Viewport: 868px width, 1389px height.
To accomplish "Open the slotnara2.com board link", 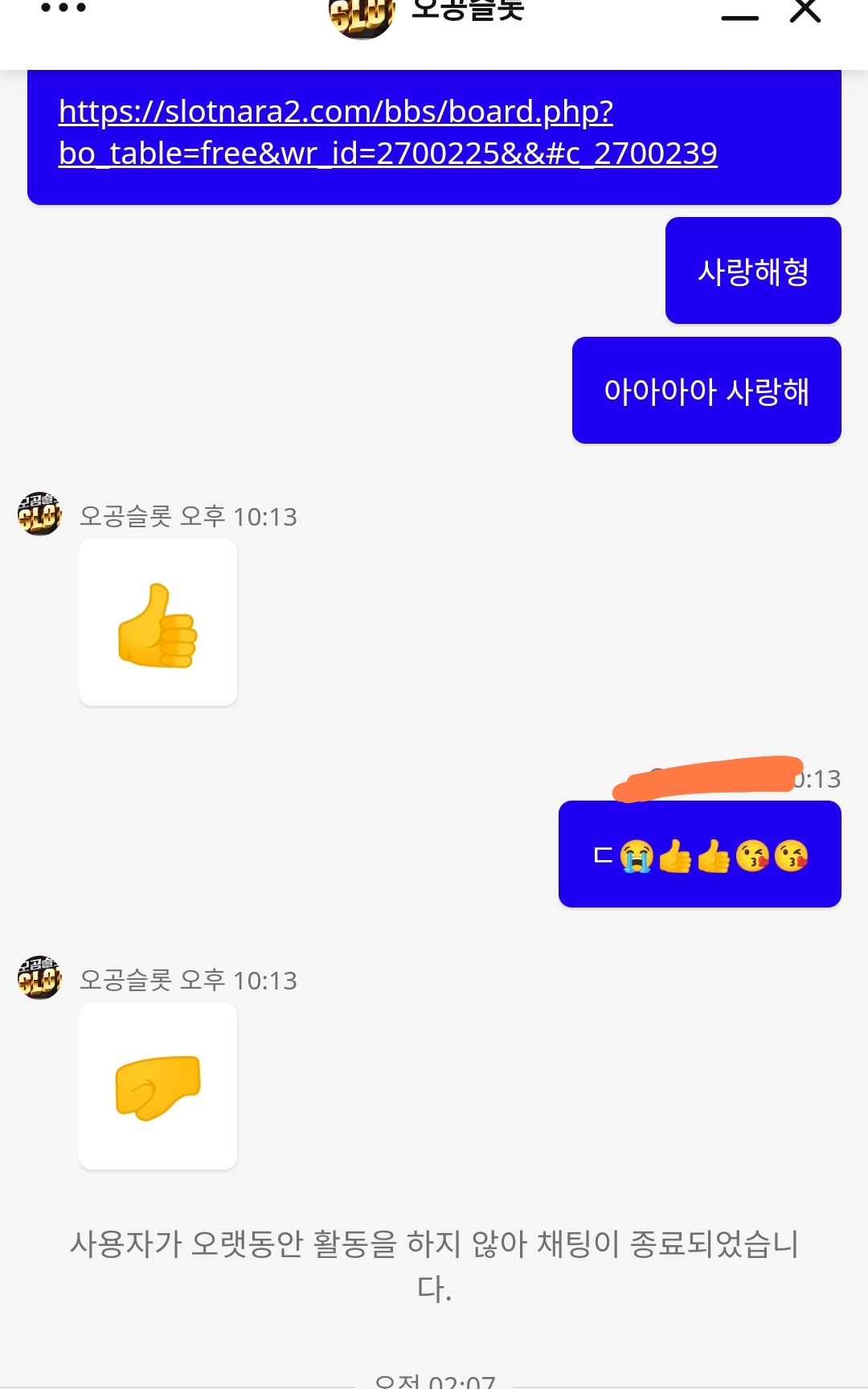I will 388,133.
